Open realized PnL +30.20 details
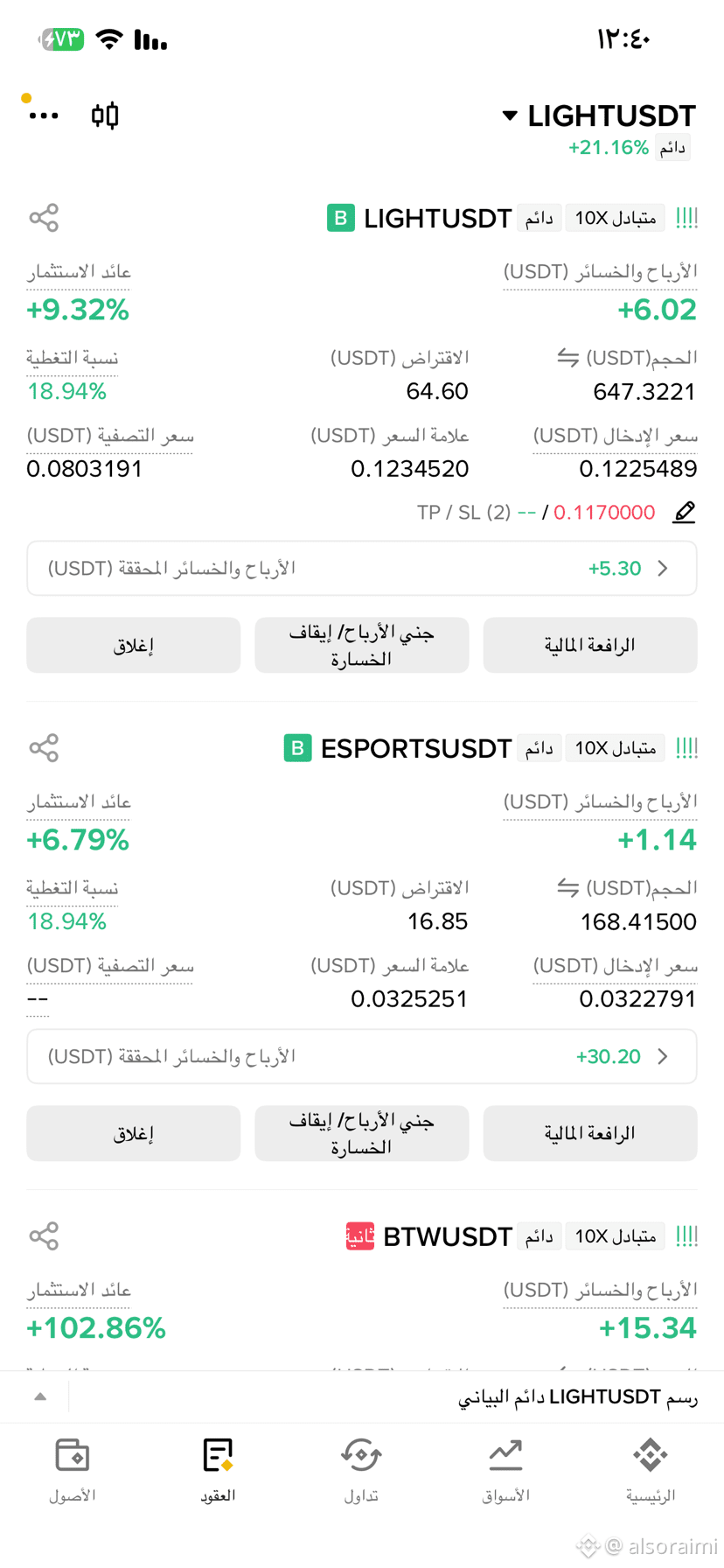Viewport: 724px width, 1568px height. tap(362, 1057)
